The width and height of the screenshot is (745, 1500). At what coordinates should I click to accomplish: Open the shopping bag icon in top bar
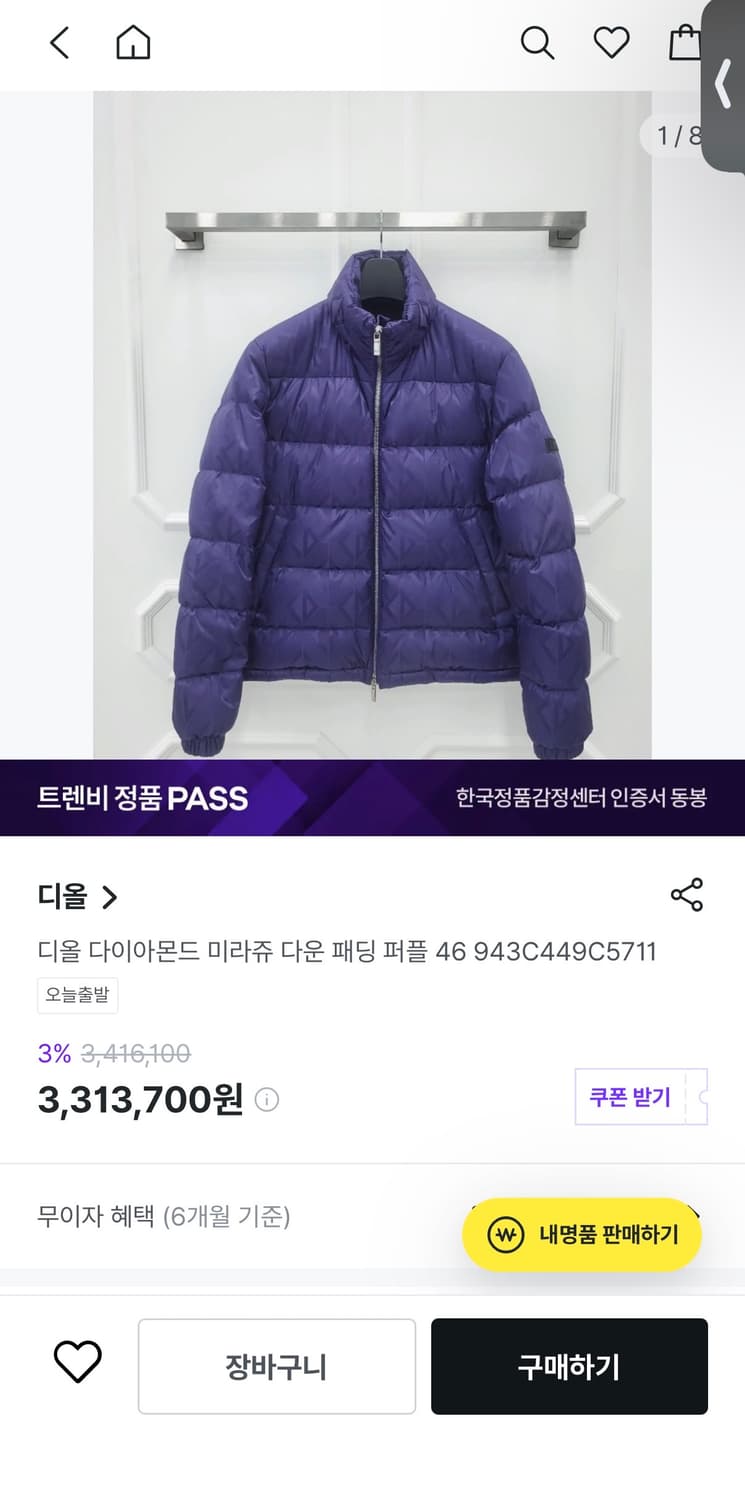tap(686, 43)
